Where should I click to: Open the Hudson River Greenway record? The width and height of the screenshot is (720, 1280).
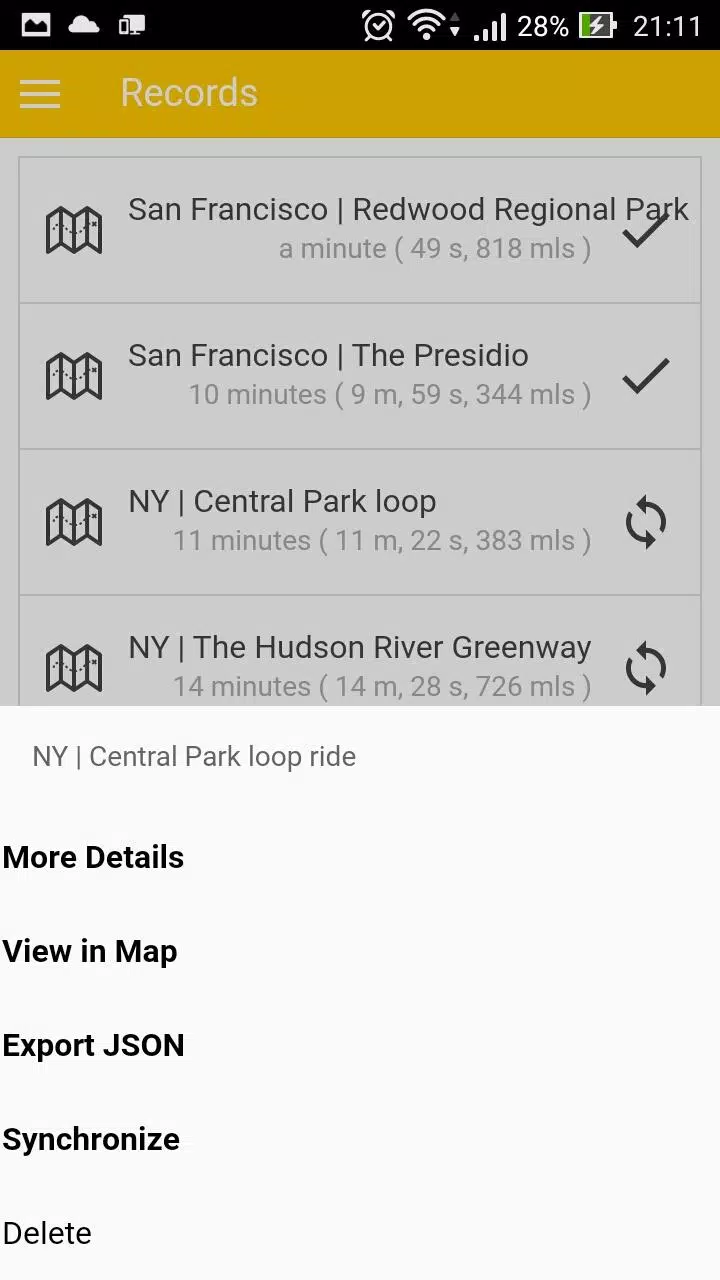point(360,651)
